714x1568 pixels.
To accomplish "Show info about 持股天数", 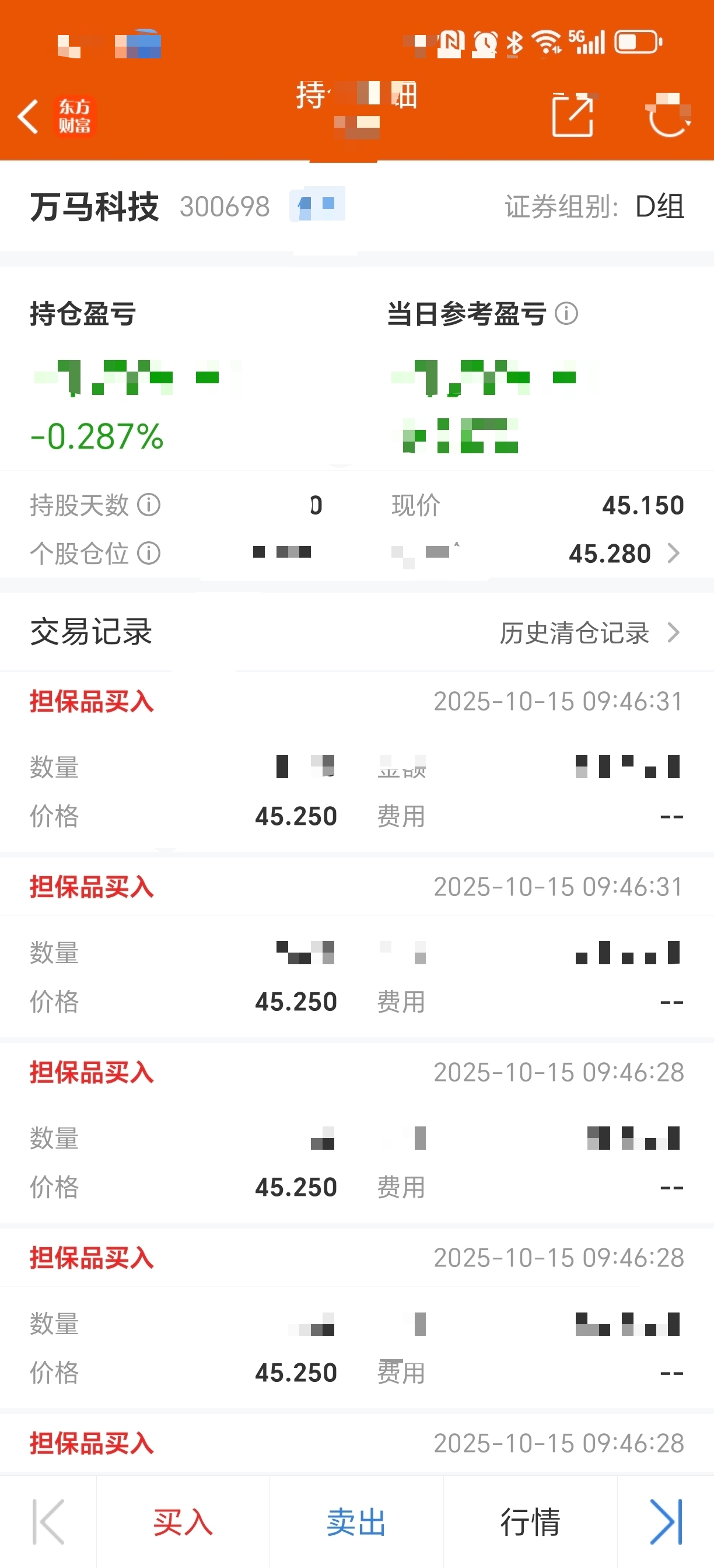I will (149, 505).
